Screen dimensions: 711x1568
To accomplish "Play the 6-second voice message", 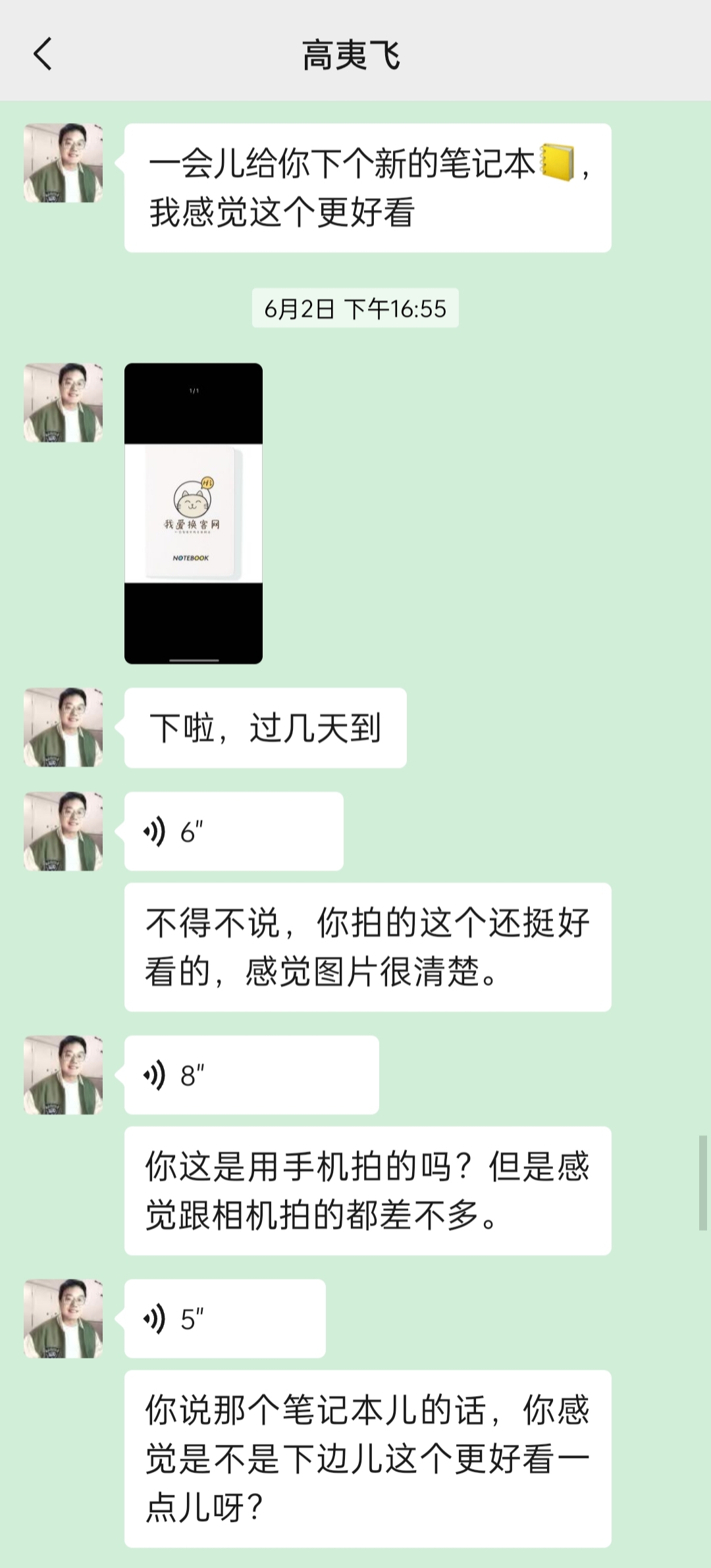I will click(234, 831).
